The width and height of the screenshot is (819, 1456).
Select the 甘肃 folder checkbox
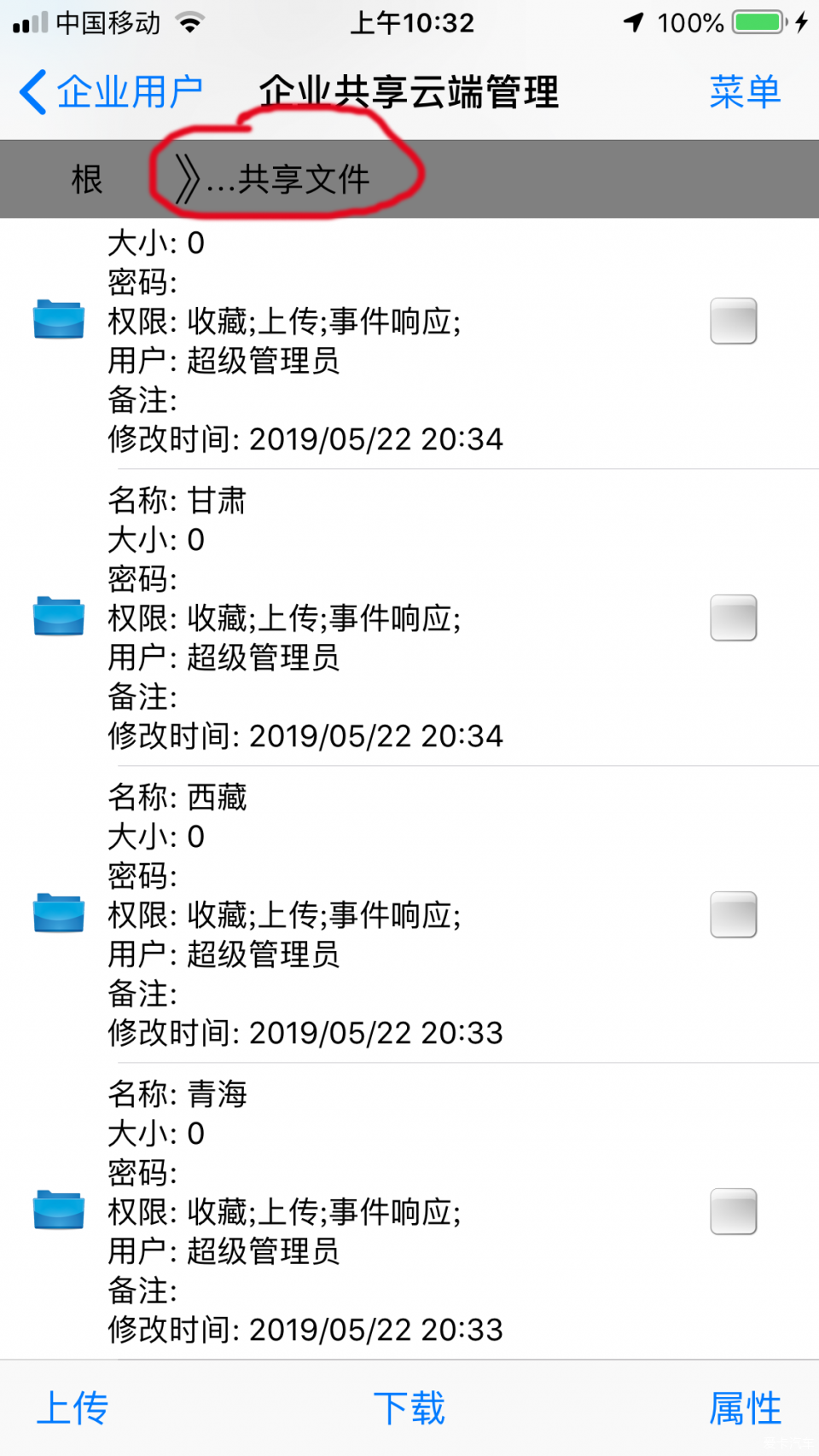(x=734, y=618)
